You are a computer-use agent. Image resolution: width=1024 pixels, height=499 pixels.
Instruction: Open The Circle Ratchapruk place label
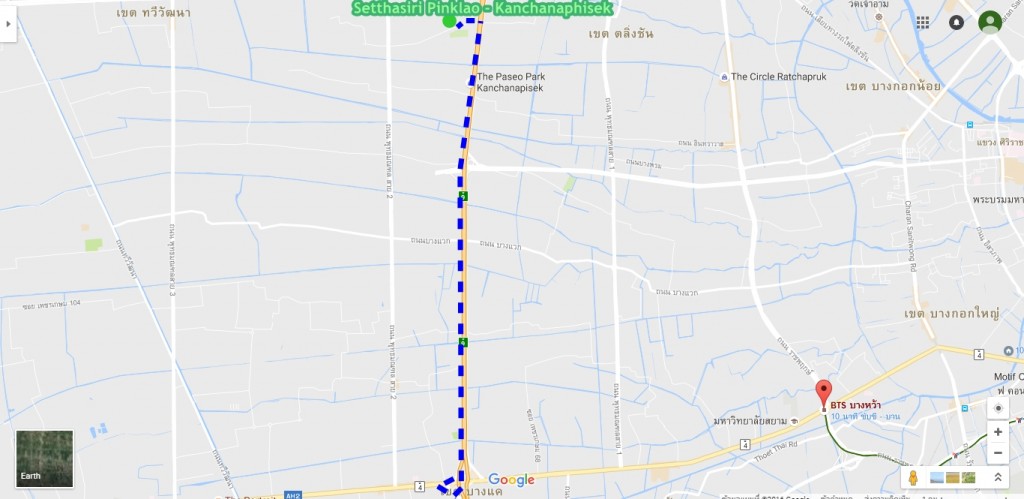[778, 77]
